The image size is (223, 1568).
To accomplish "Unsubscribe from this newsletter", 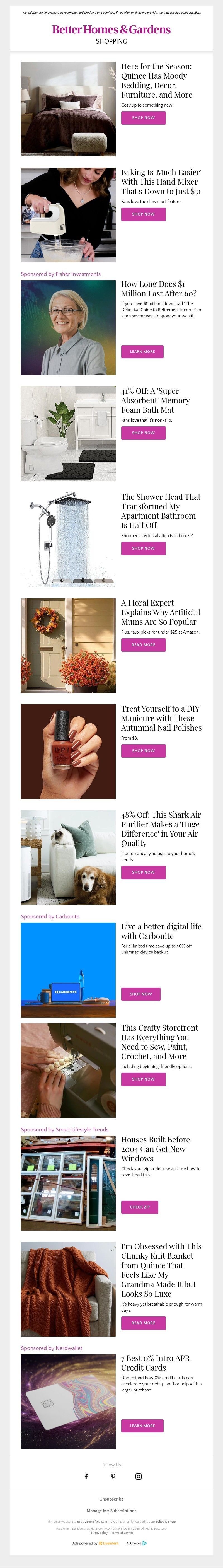I will tap(111, 1499).
